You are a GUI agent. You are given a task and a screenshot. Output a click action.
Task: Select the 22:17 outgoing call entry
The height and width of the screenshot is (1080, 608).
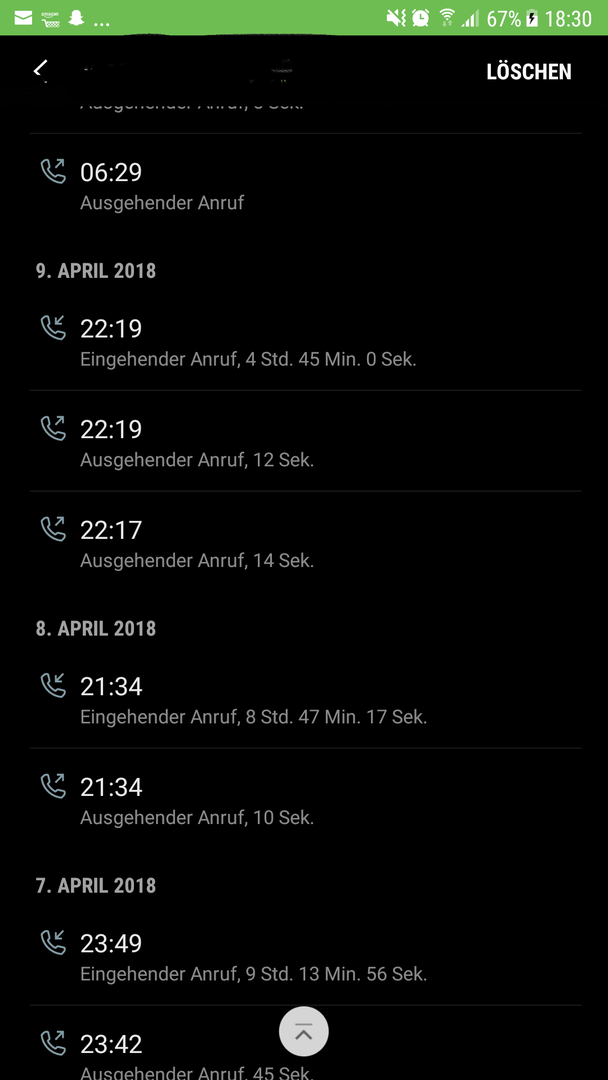coord(306,542)
